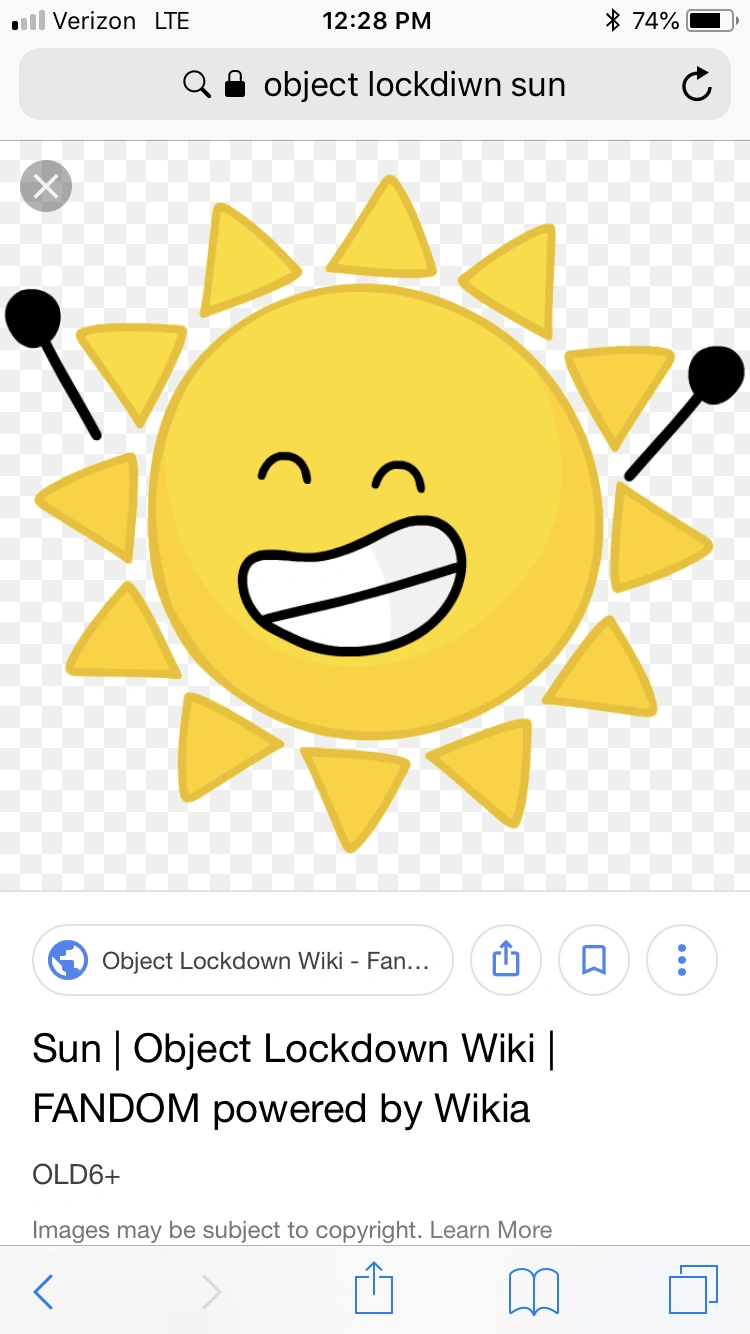750x1334 pixels.
Task: Show all open Safari tabs
Action: tap(692, 1290)
